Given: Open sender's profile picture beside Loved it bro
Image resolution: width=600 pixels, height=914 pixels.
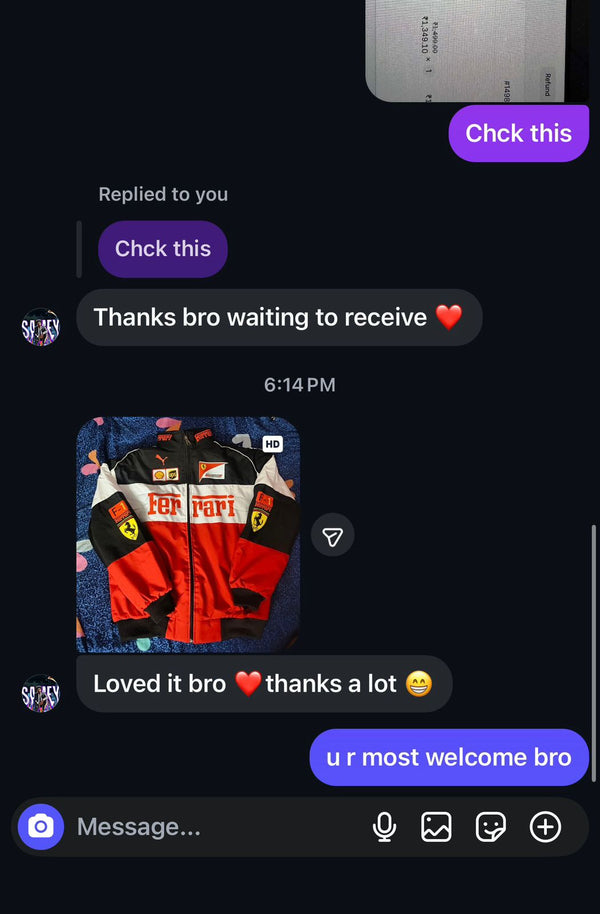Looking at the screenshot, I should (x=41, y=693).
